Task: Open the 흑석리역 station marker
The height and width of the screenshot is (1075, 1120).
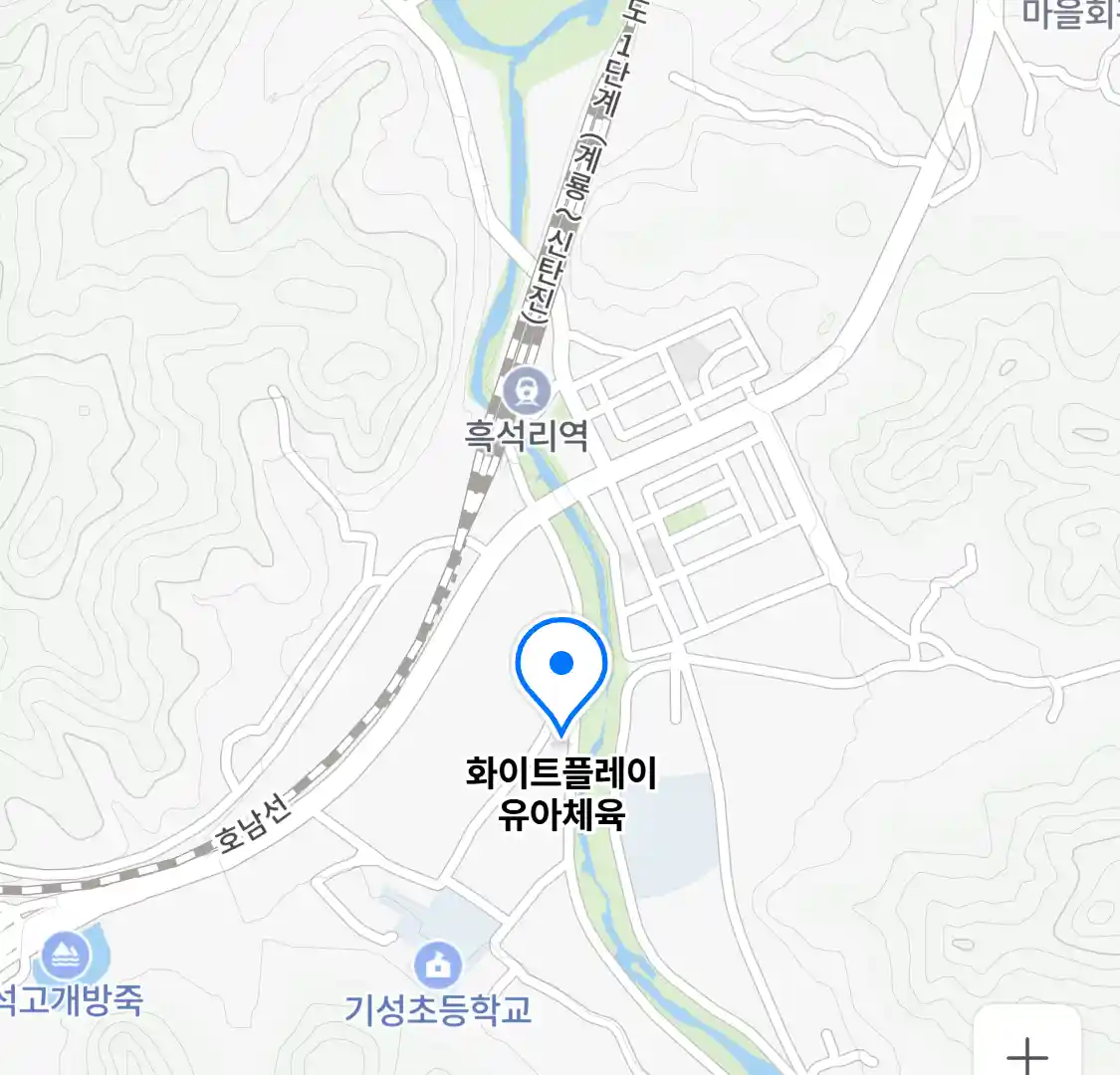Action: point(527,391)
